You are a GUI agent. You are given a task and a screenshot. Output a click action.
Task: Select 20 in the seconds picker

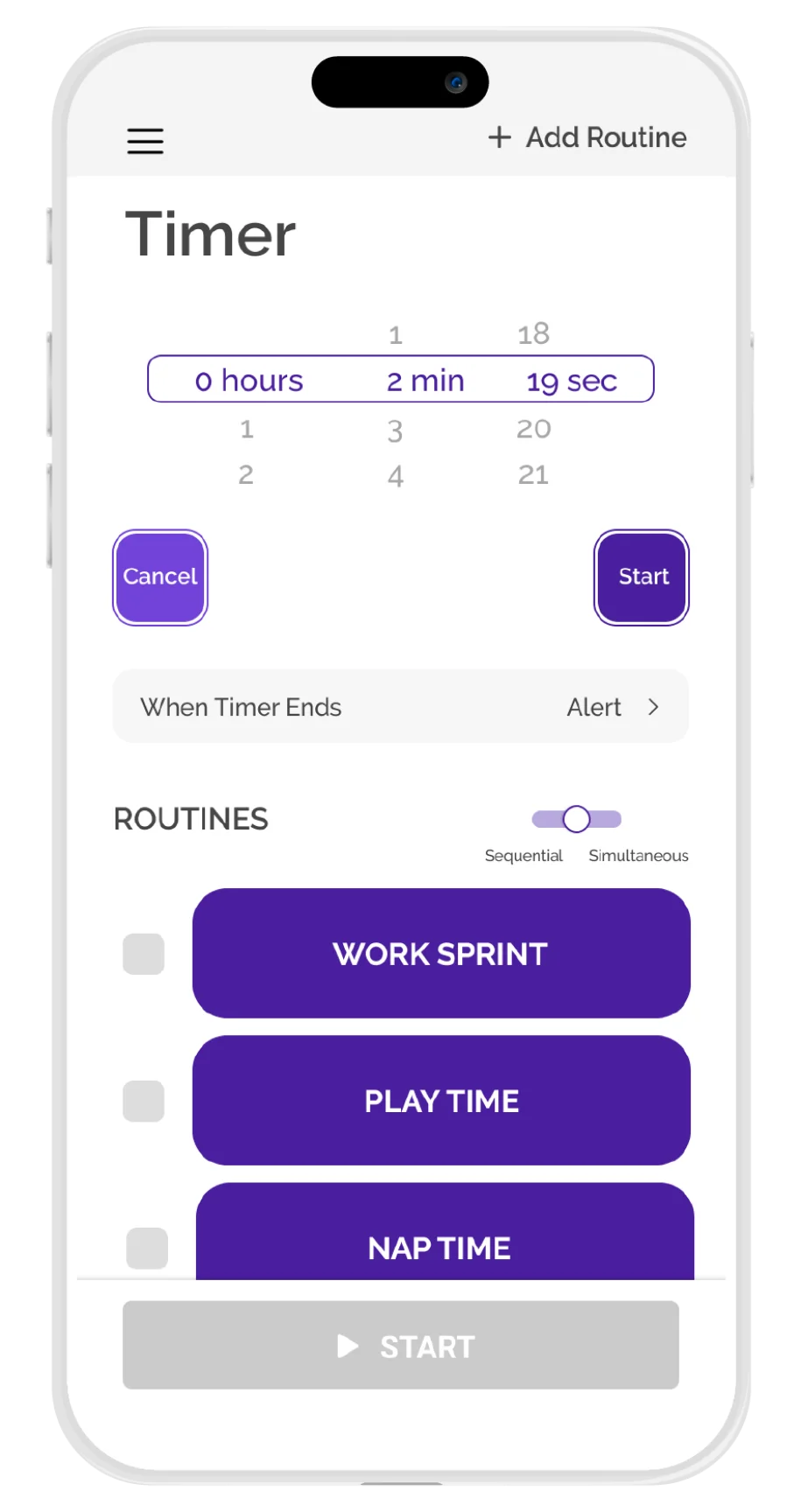pos(533,429)
